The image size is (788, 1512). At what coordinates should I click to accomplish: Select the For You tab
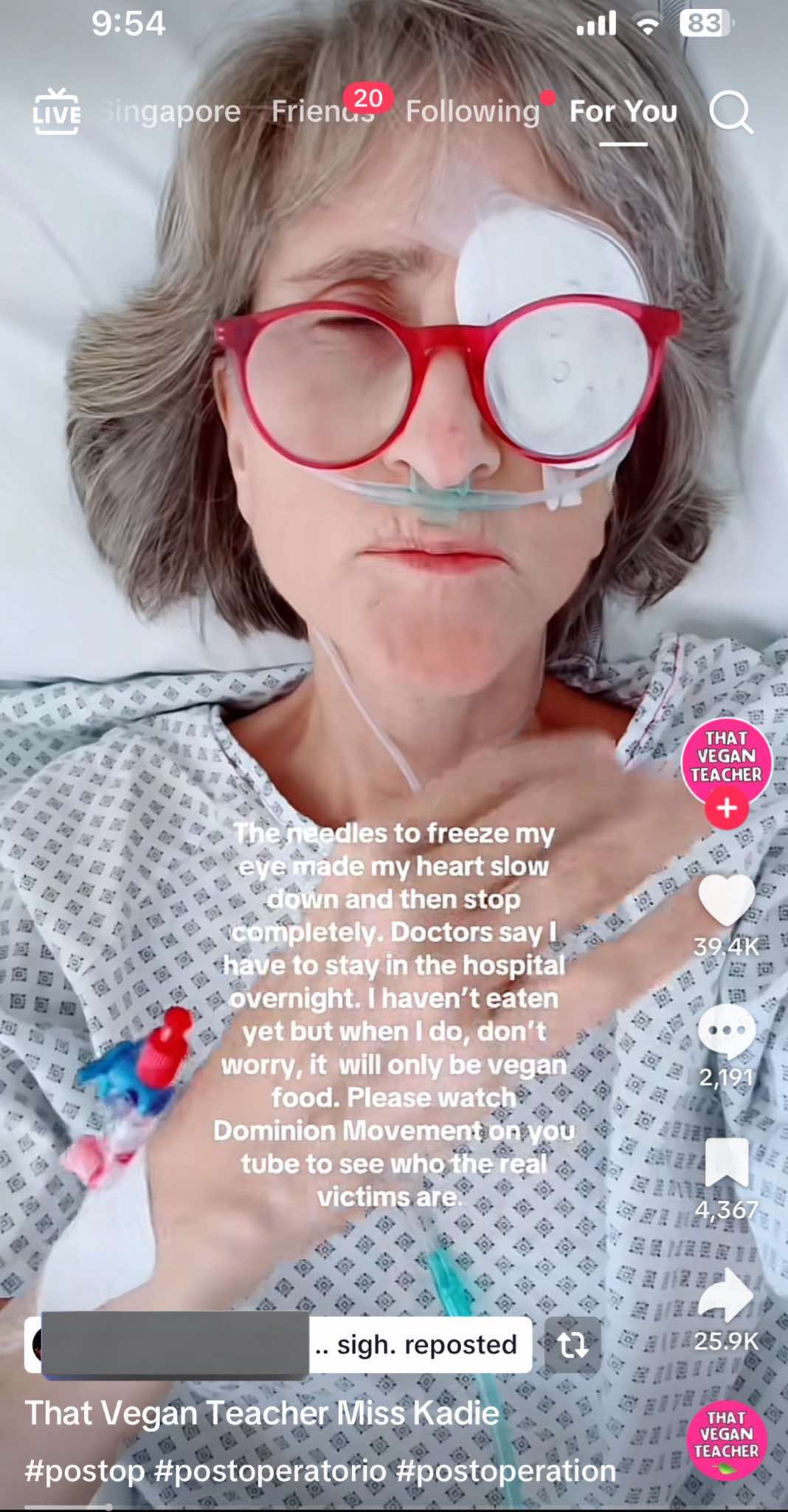[623, 111]
